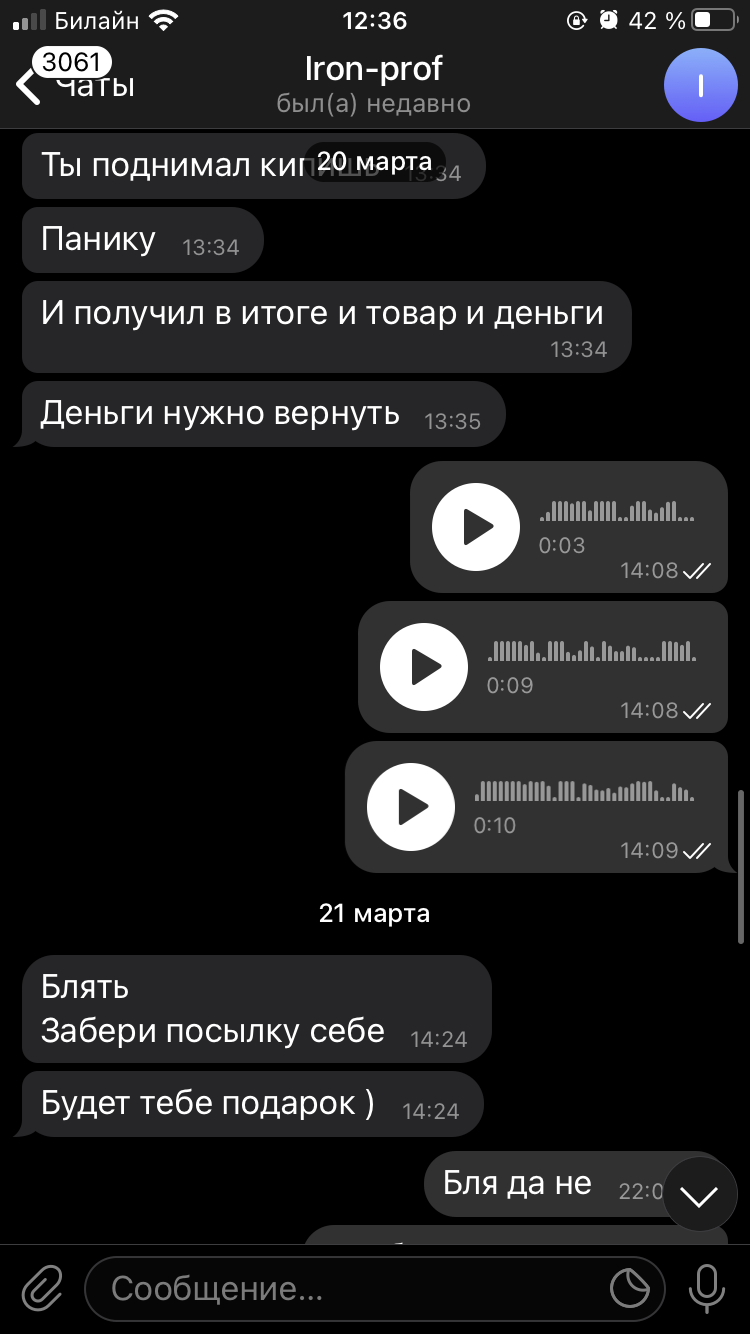
Task: Jump to the latest messages
Action: pyautogui.click(x=699, y=1194)
